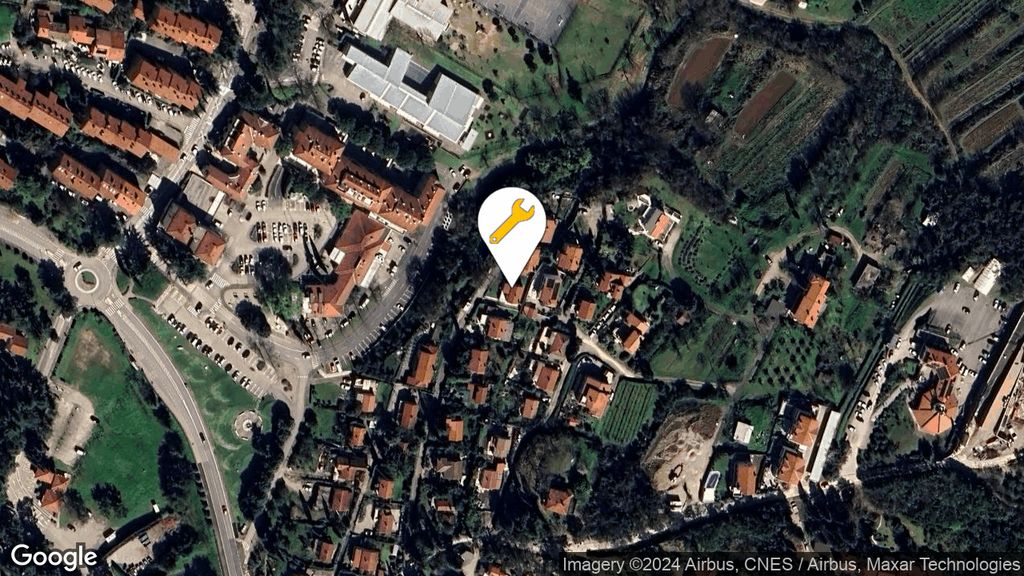Tap the wrench marker pin on the map

(511, 224)
